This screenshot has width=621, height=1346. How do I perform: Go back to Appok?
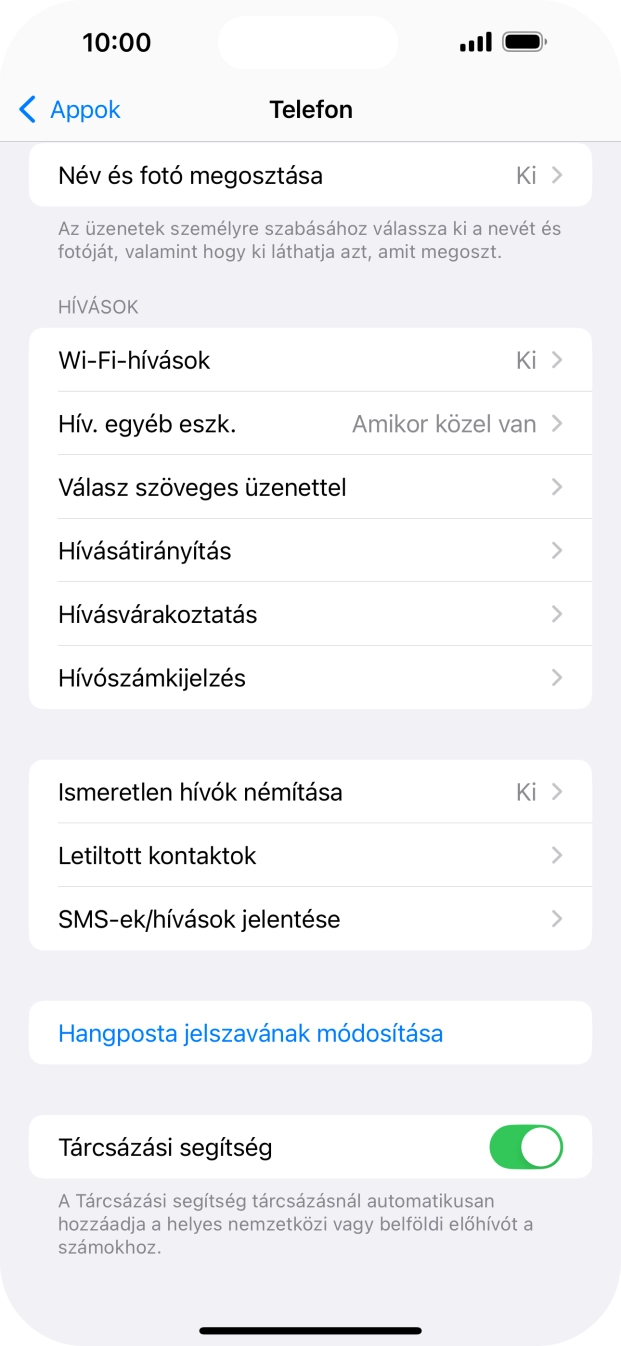point(70,110)
